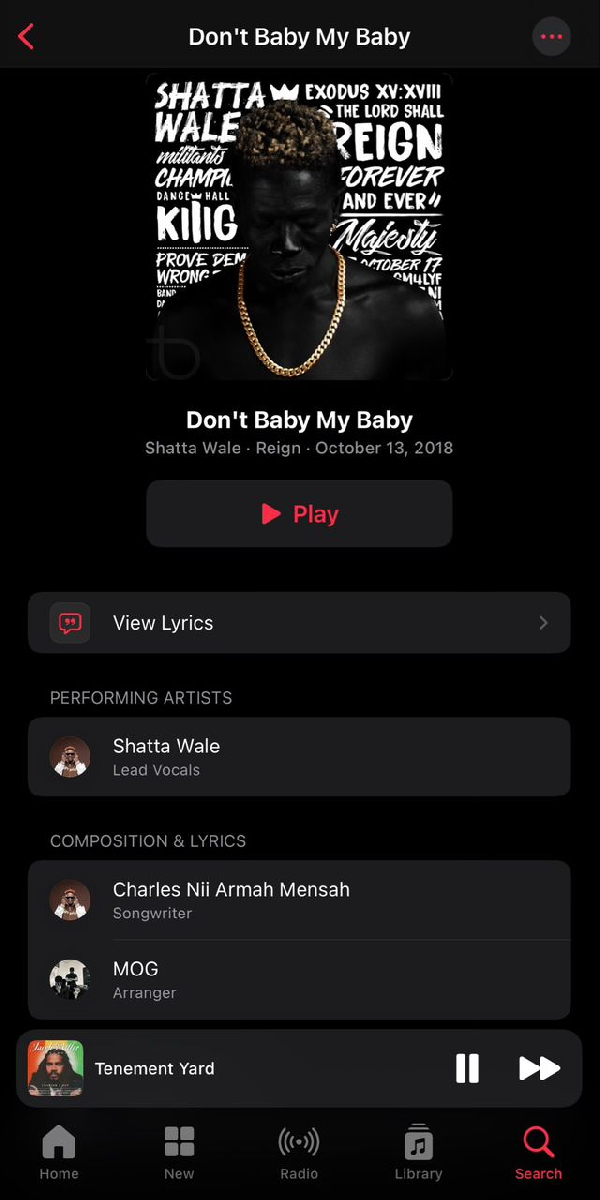This screenshot has width=600, height=1200.
Task: Switch to the Library tab
Action: 418,1152
